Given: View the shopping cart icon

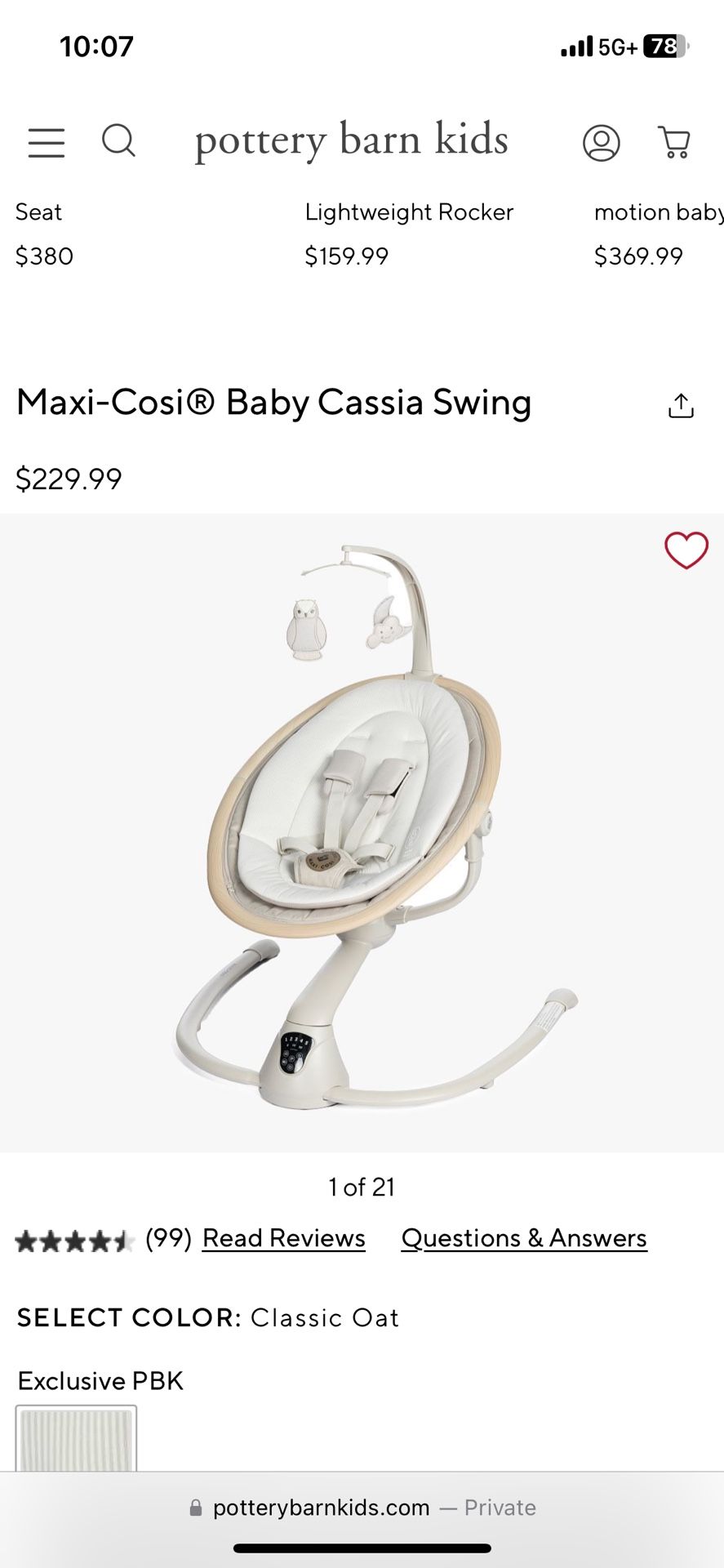Looking at the screenshot, I should pyautogui.click(x=673, y=141).
